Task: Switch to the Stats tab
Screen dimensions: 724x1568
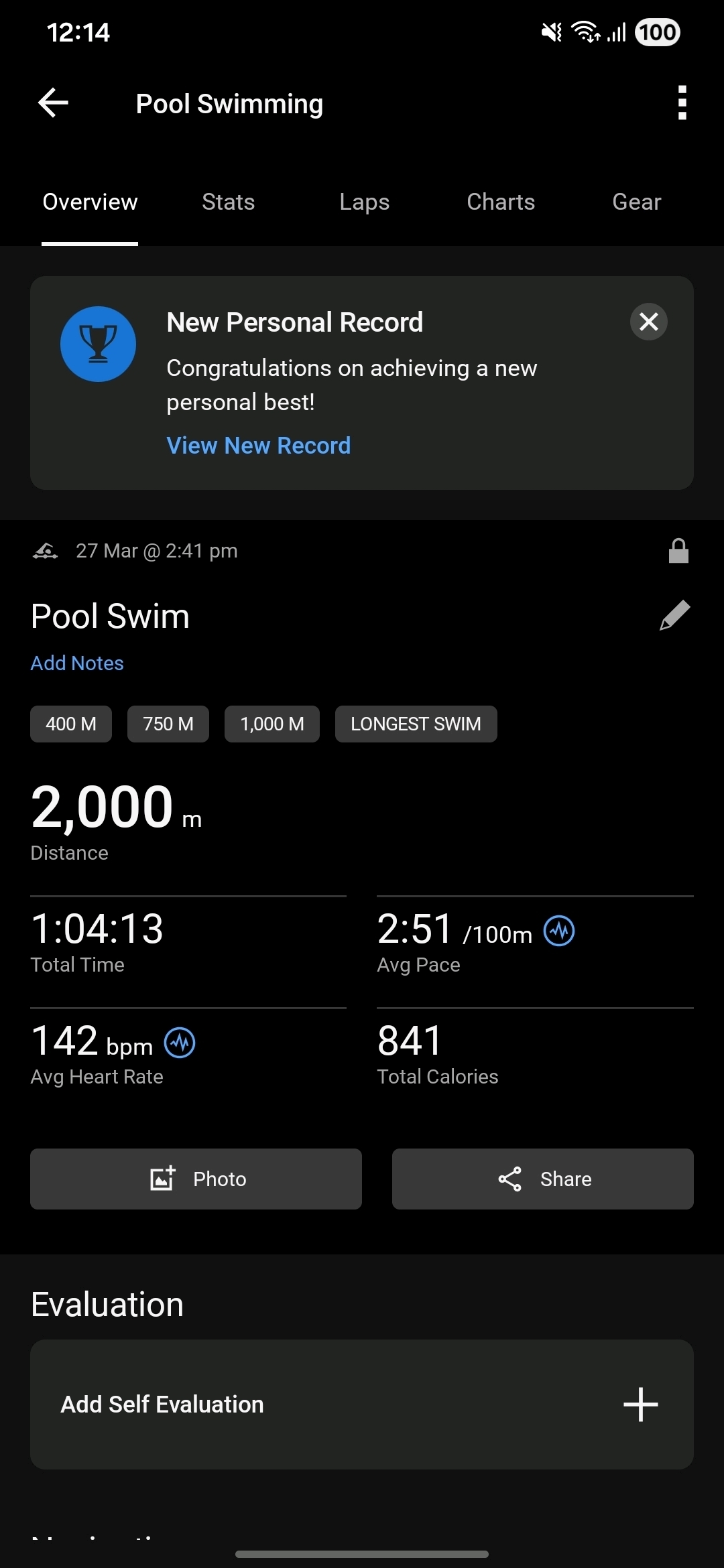Action: coord(228,202)
